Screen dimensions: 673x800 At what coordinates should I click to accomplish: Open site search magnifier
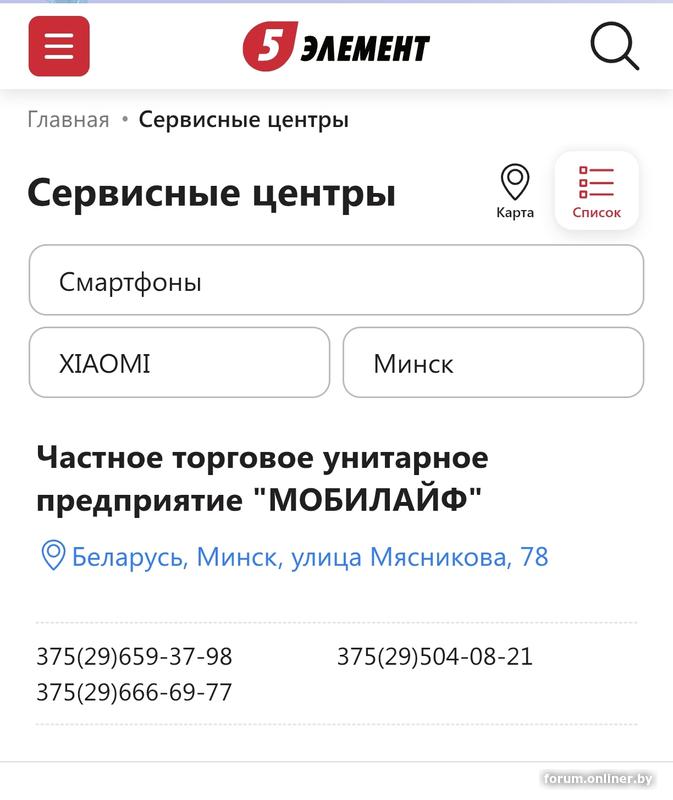(x=614, y=46)
